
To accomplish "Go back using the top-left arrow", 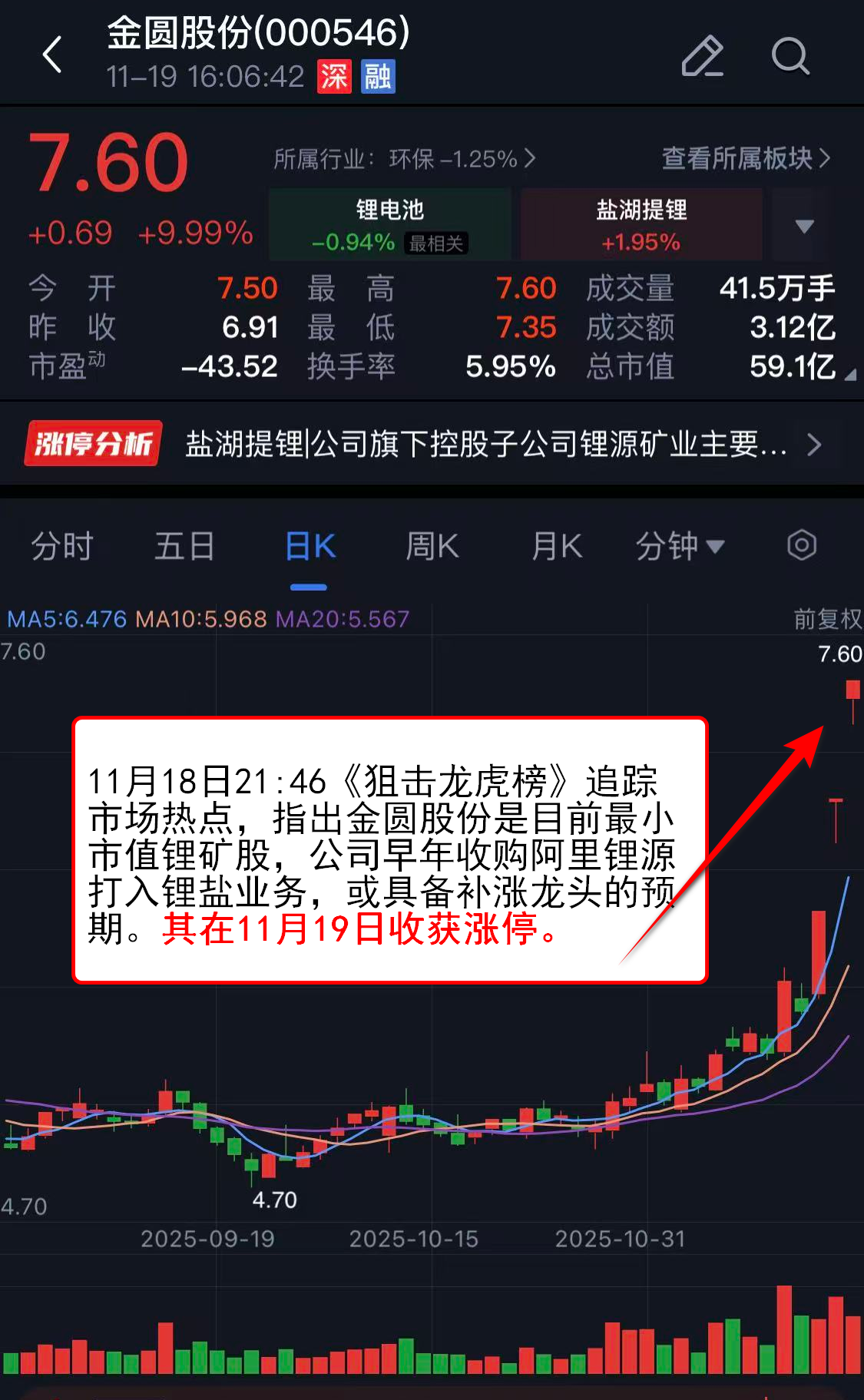I will [52, 55].
